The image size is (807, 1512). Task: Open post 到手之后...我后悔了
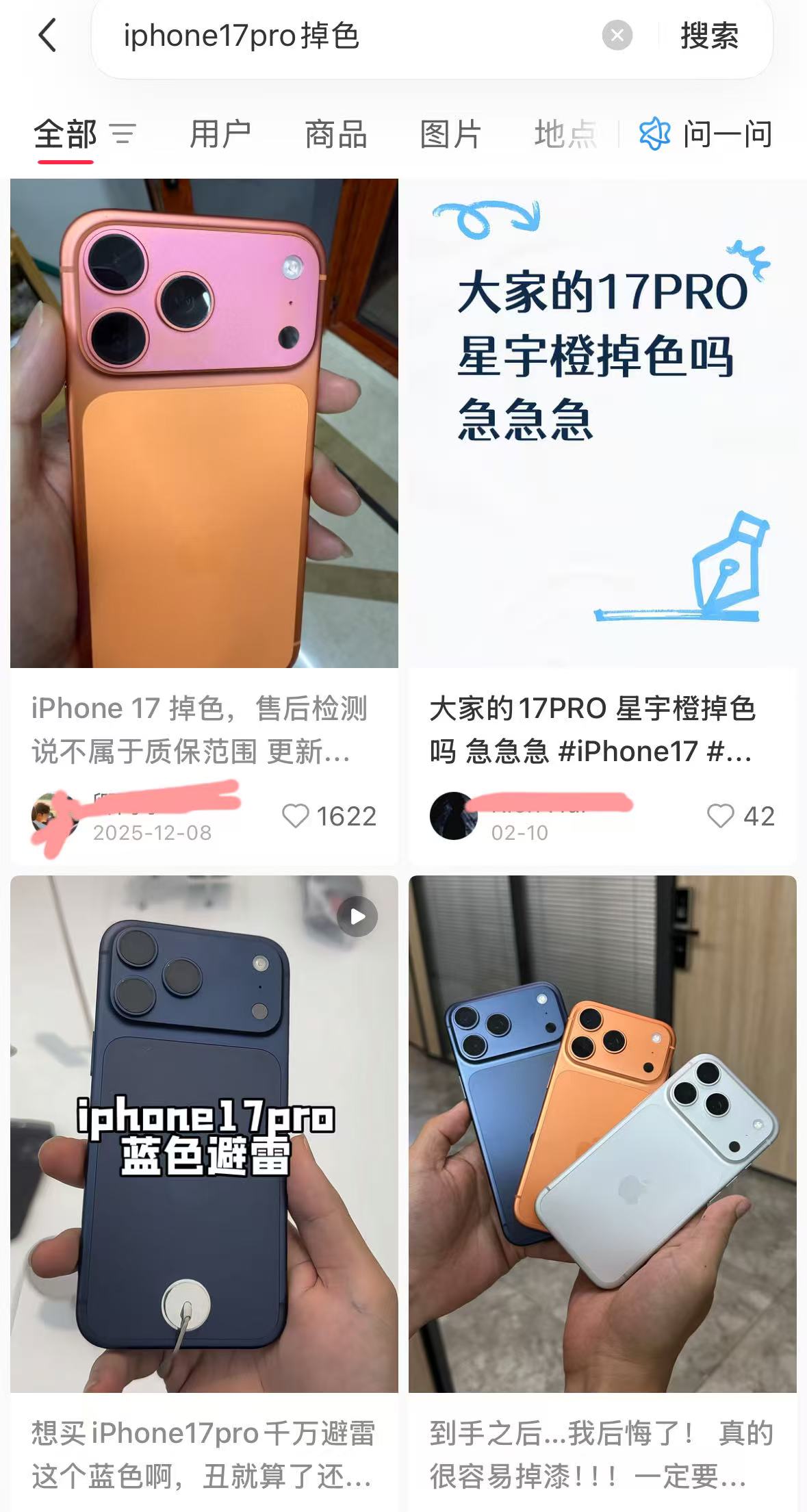click(x=602, y=1133)
